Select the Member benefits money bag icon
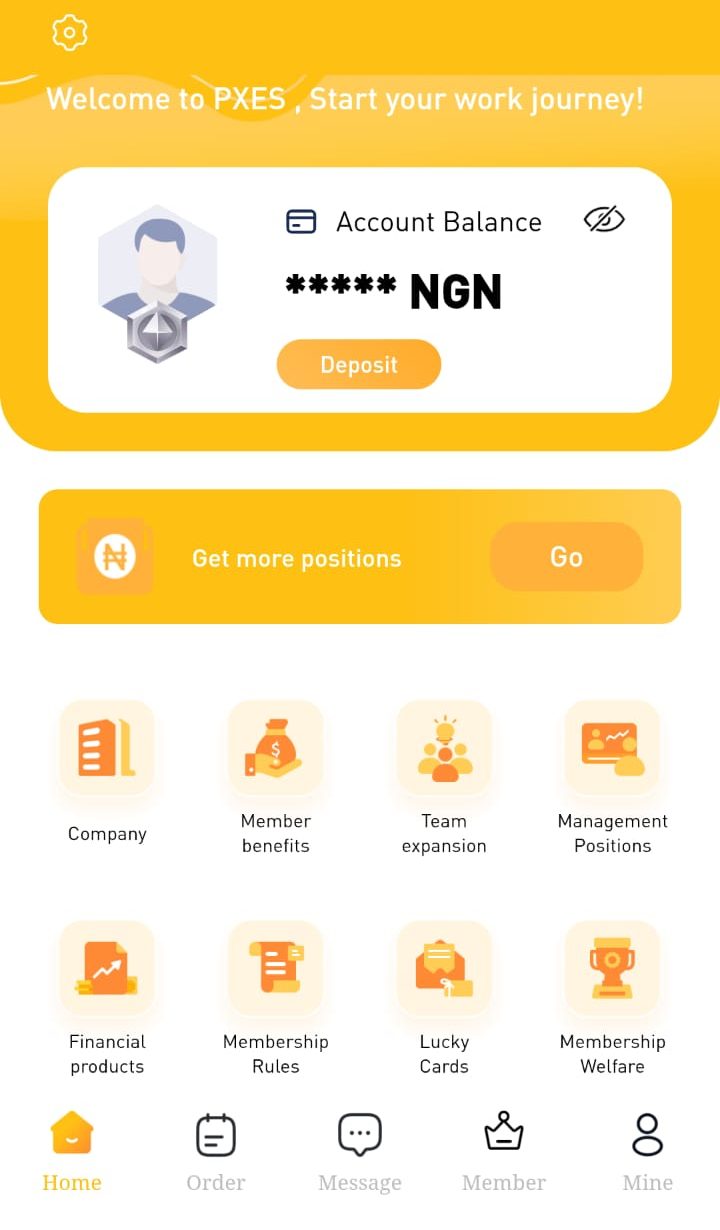Image resolution: width=720 pixels, height=1230 pixels. coord(275,748)
